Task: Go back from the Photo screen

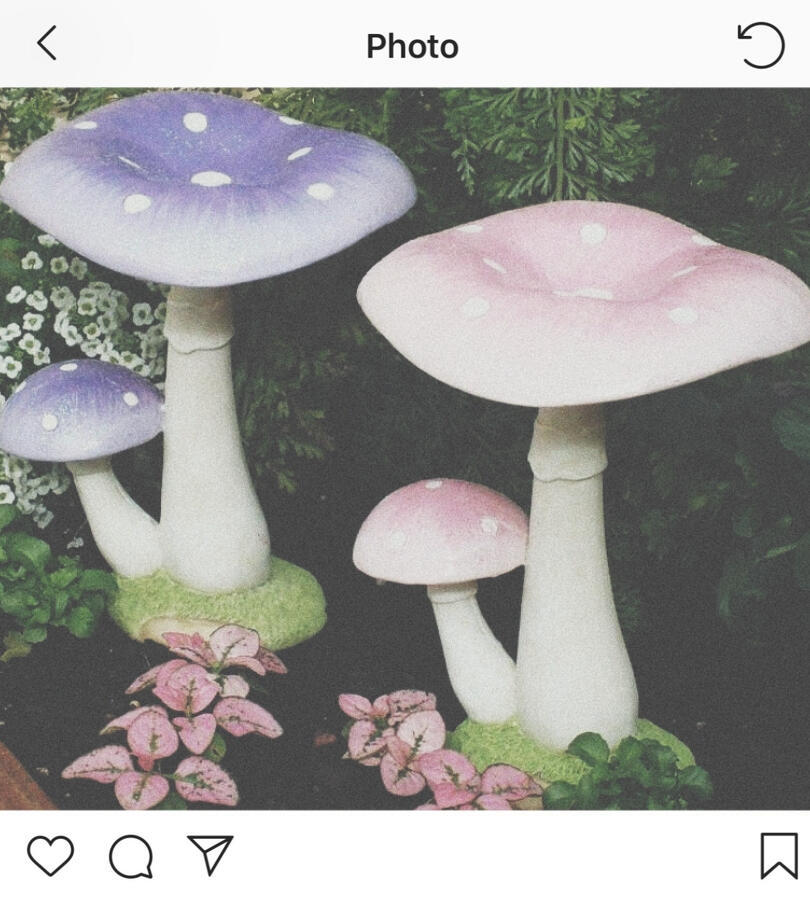Action: (x=47, y=44)
